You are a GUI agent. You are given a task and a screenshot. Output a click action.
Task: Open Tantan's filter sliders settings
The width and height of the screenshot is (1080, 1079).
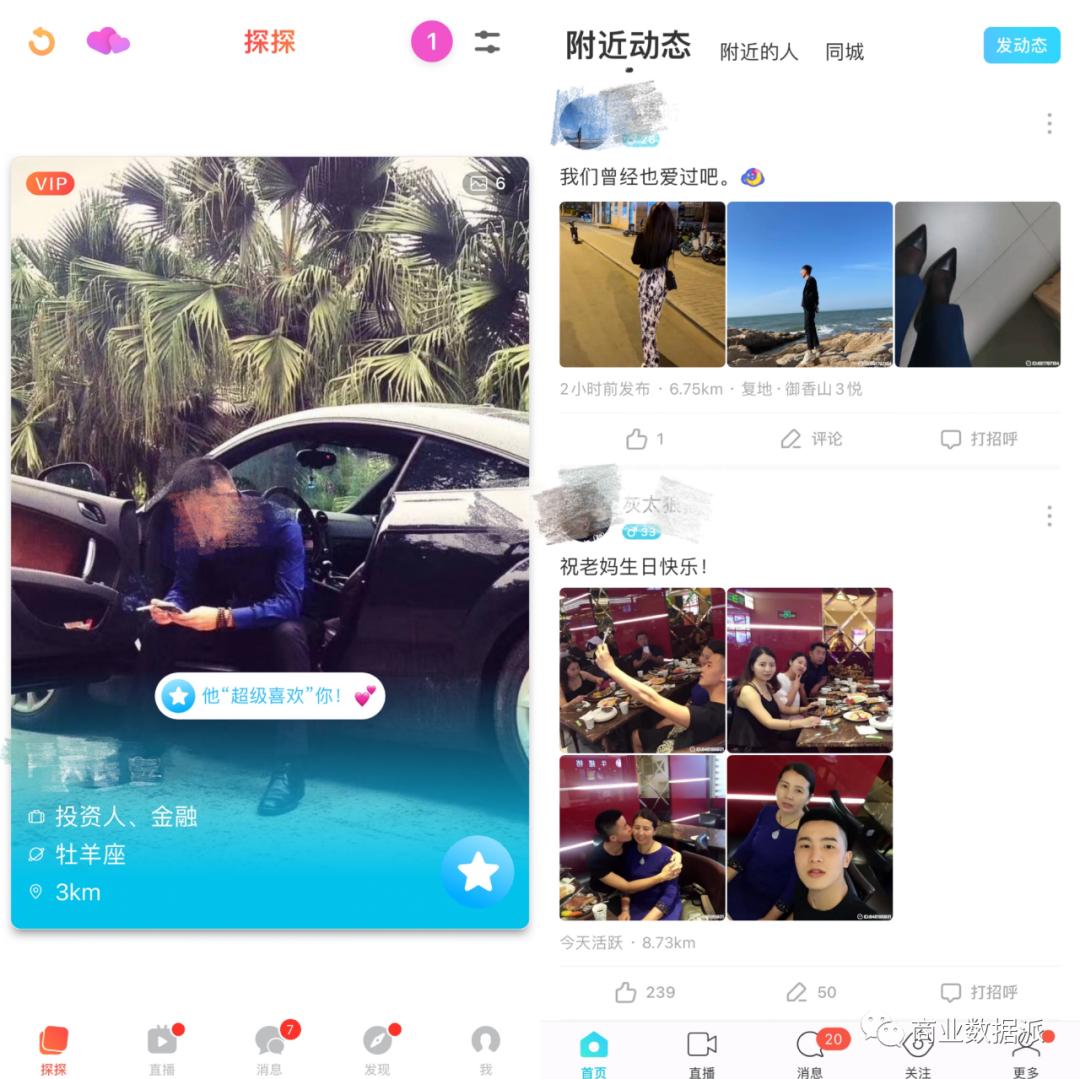coord(487,42)
